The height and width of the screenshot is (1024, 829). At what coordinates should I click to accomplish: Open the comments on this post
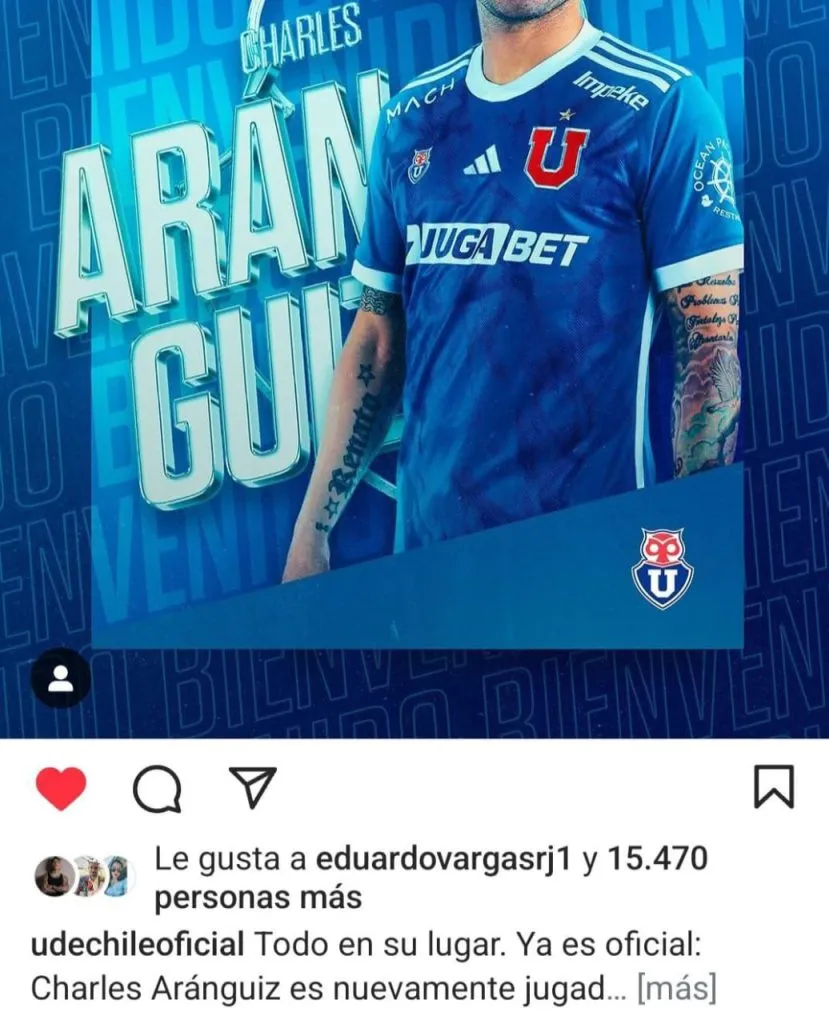pyautogui.click(x=157, y=789)
